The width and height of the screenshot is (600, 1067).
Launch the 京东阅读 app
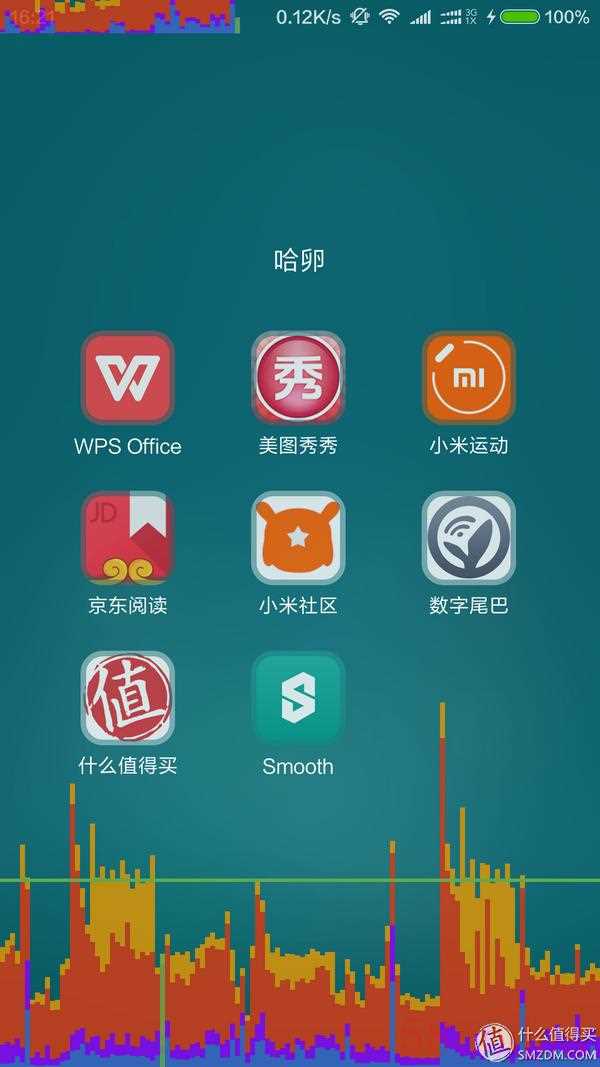pyautogui.click(x=128, y=538)
